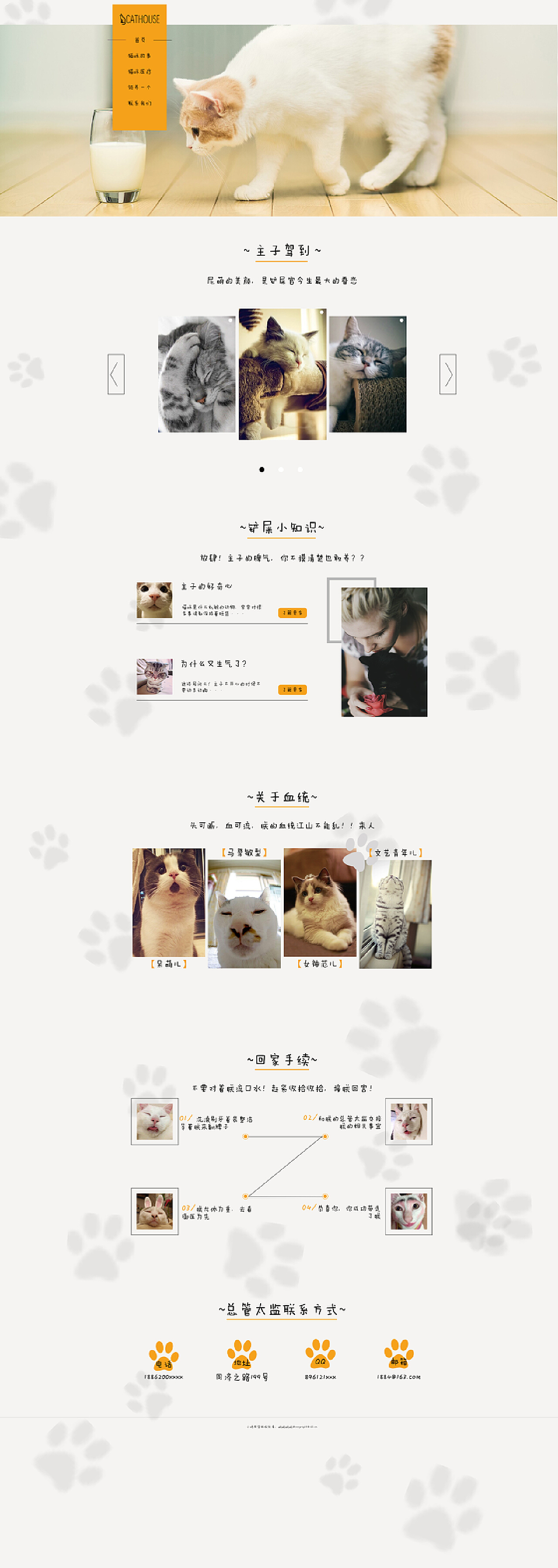Screen dimensions: 558x1568
Task: Tap the CATHOUSE logo at the menu top
Action: click(139, 20)
